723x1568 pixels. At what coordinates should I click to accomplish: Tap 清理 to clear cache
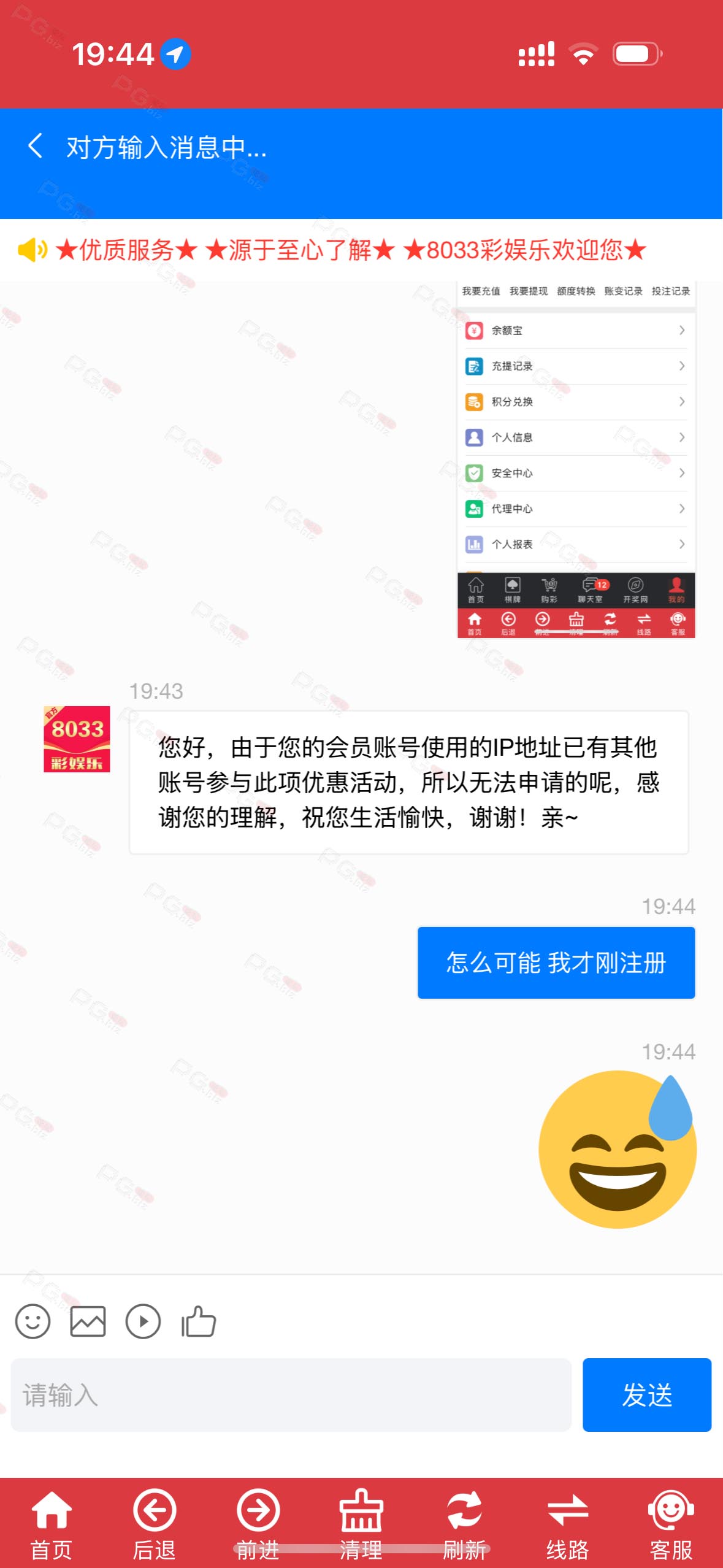[361, 1524]
